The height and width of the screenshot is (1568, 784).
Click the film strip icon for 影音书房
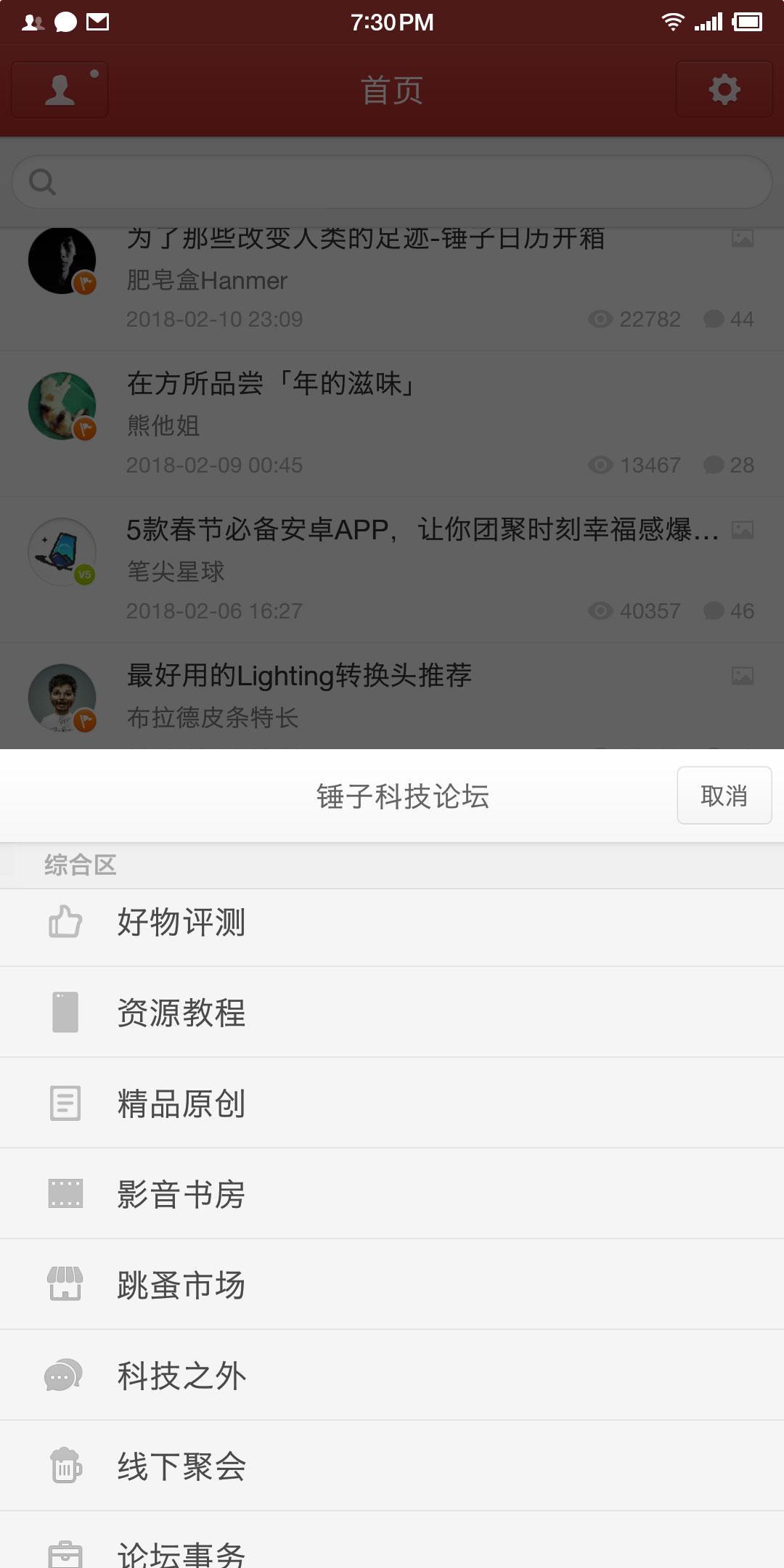coord(65,1193)
